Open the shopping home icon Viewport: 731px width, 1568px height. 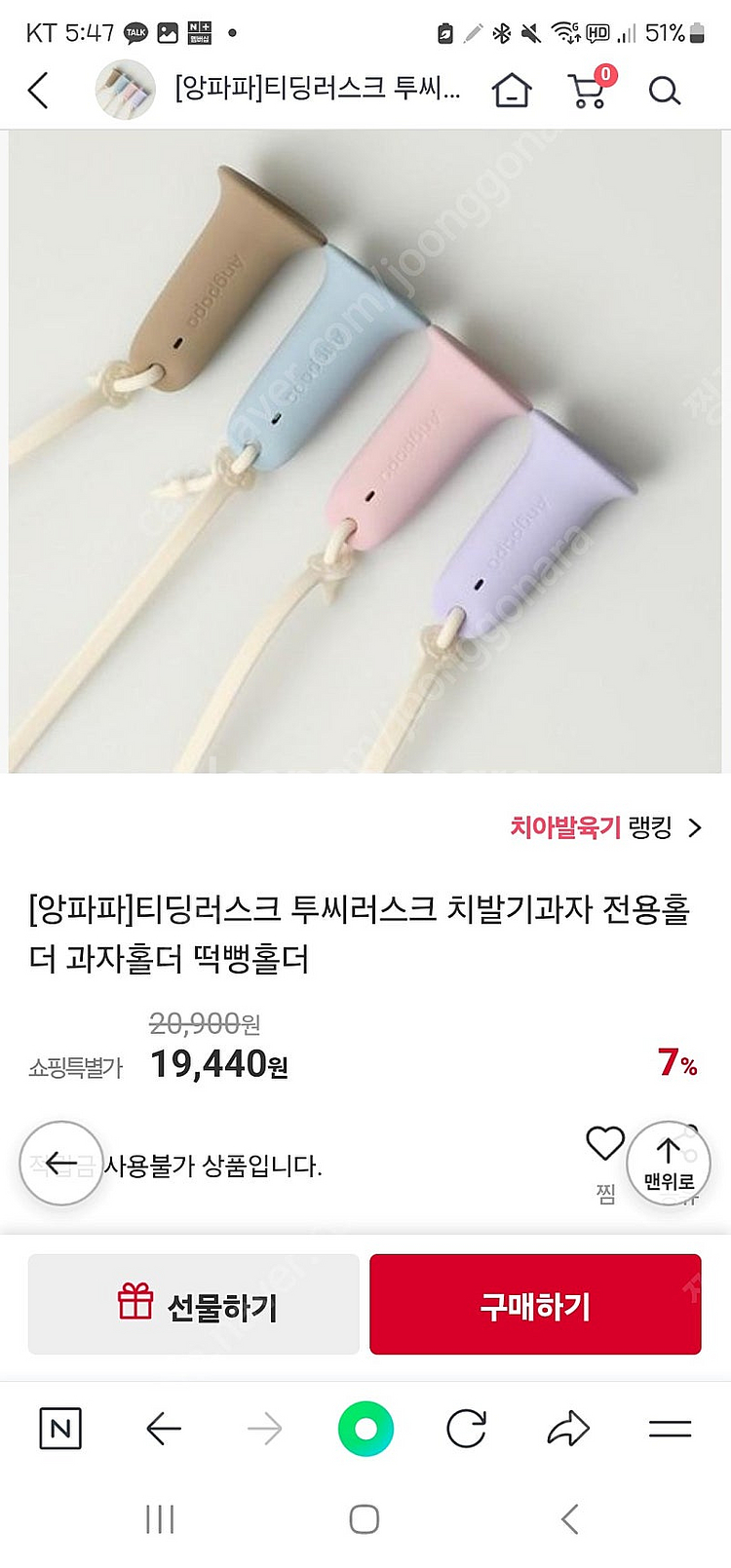511,91
